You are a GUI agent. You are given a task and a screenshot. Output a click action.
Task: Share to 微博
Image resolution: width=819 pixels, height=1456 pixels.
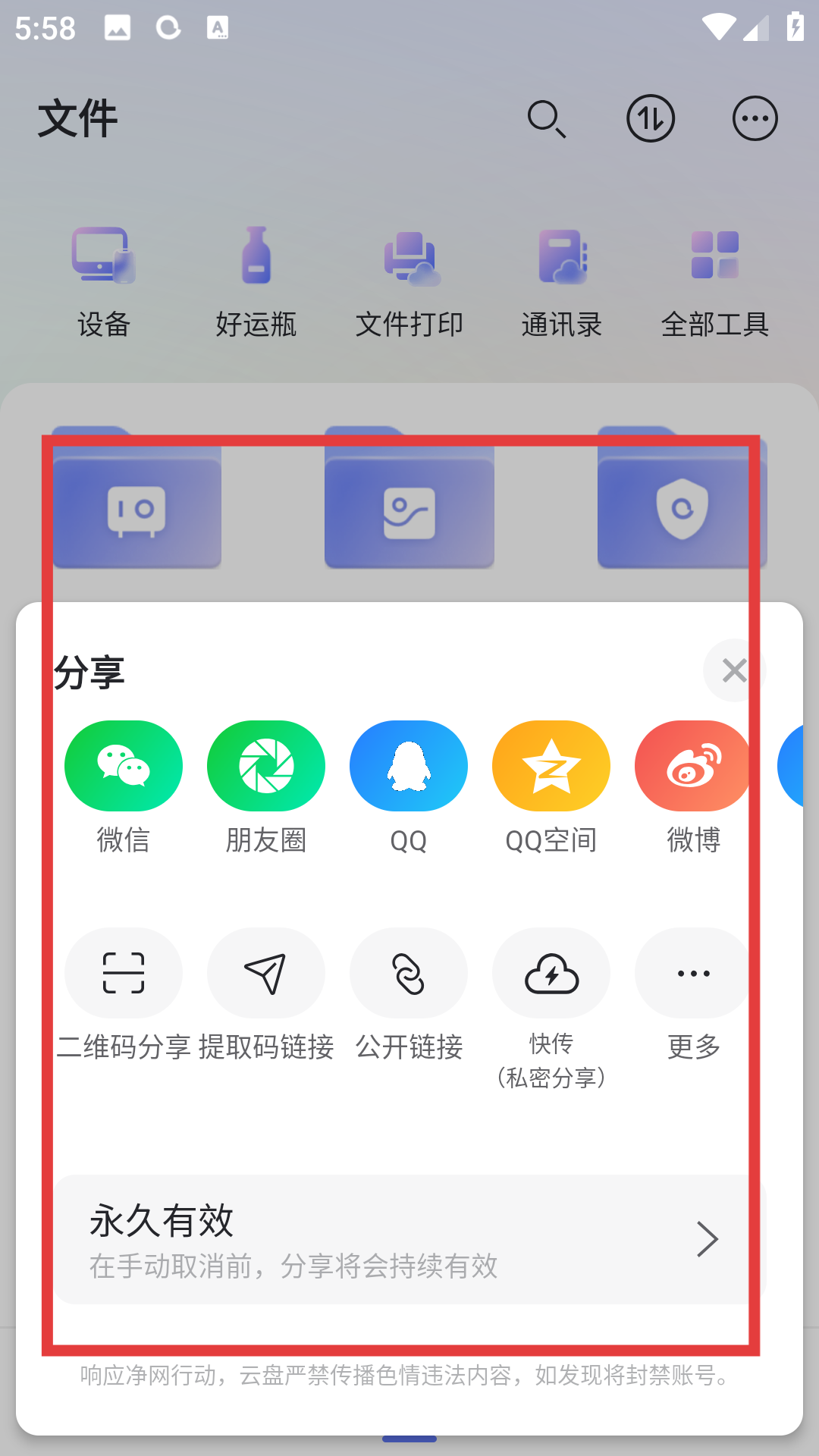click(x=693, y=766)
